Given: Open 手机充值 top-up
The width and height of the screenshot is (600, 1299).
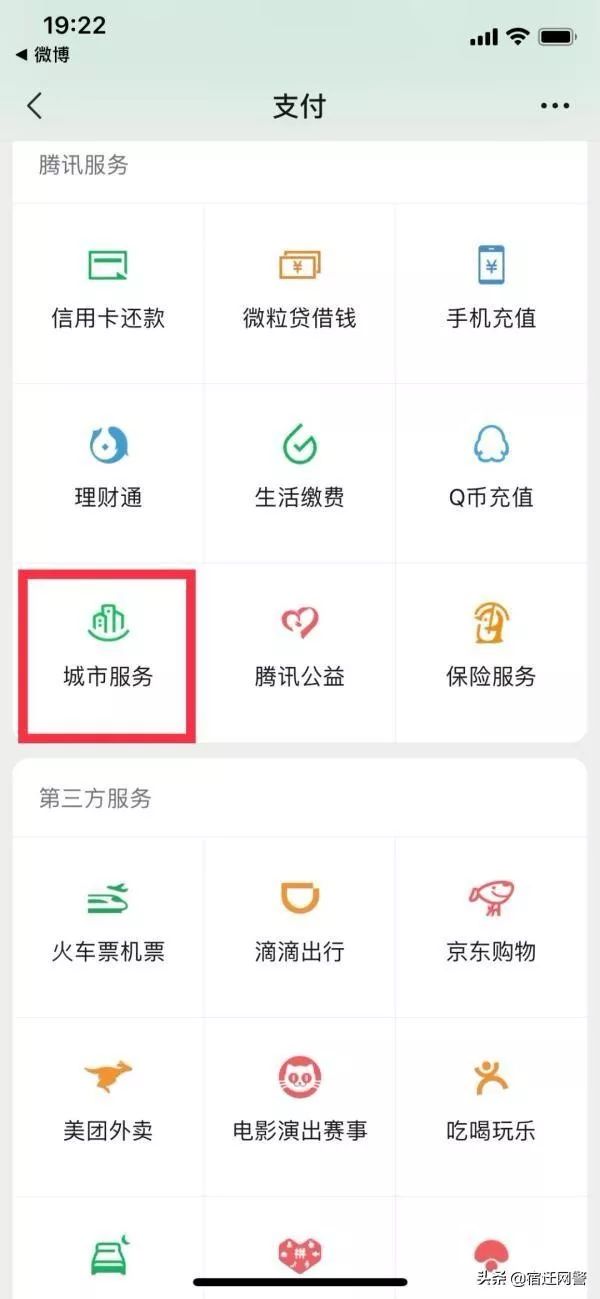Looking at the screenshot, I should [x=491, y=292].
